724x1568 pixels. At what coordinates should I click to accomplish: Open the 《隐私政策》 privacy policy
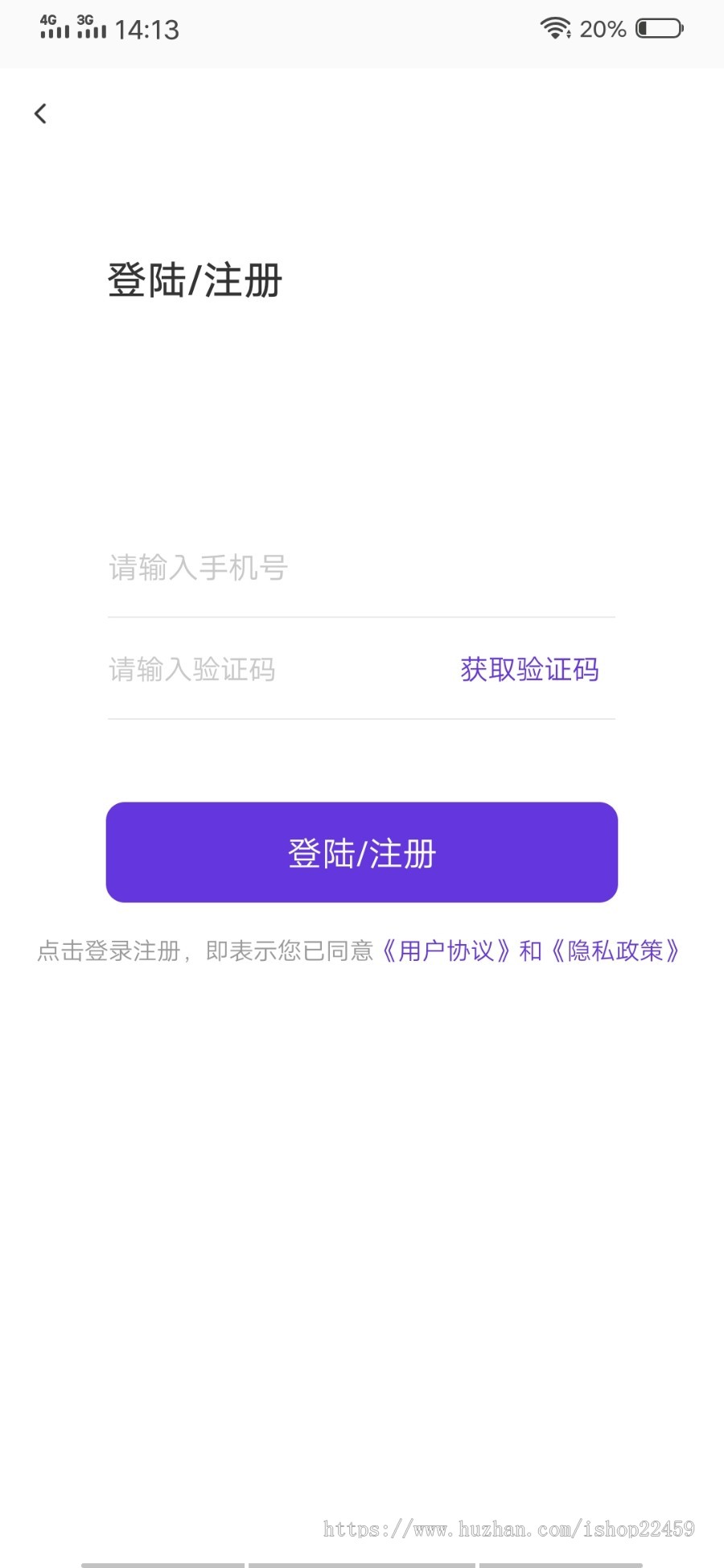(x=616, y=951)
